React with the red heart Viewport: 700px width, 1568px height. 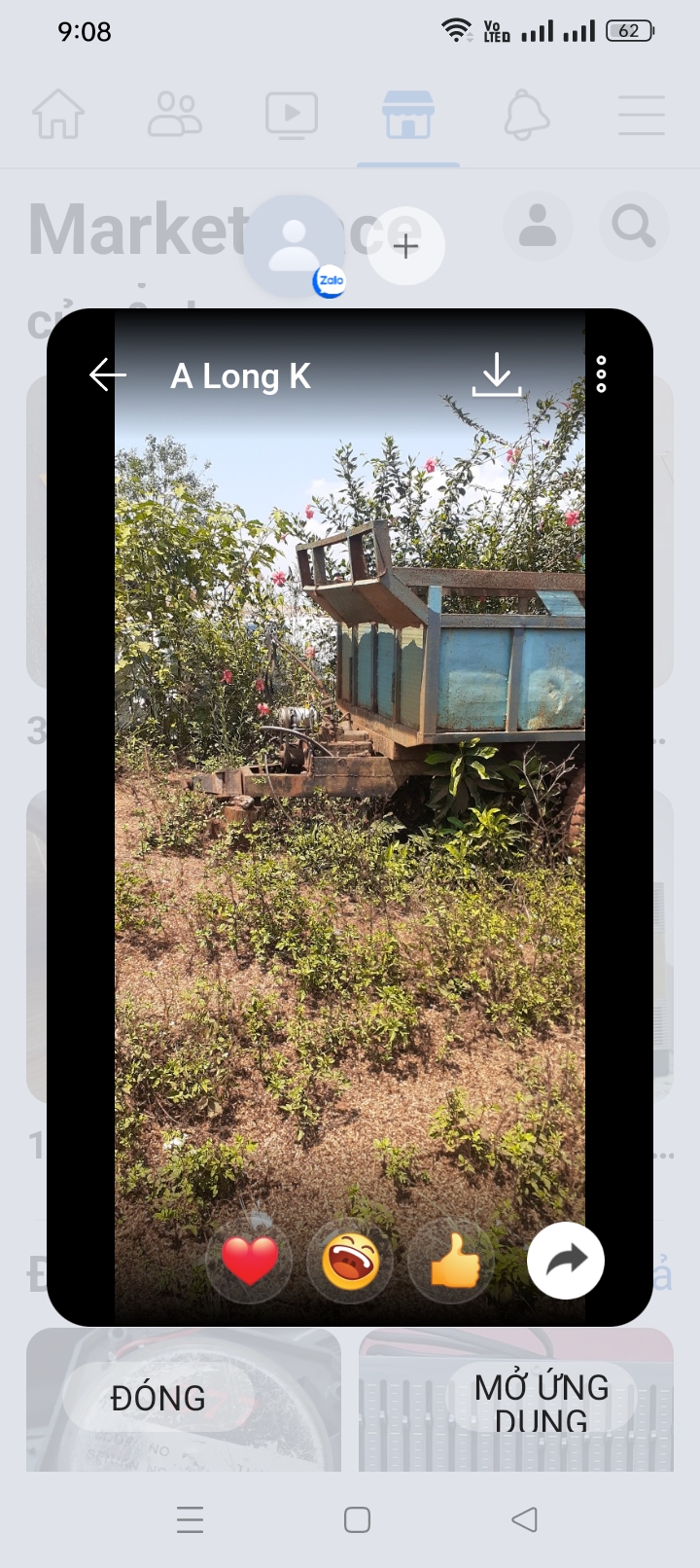point(250,1262)
